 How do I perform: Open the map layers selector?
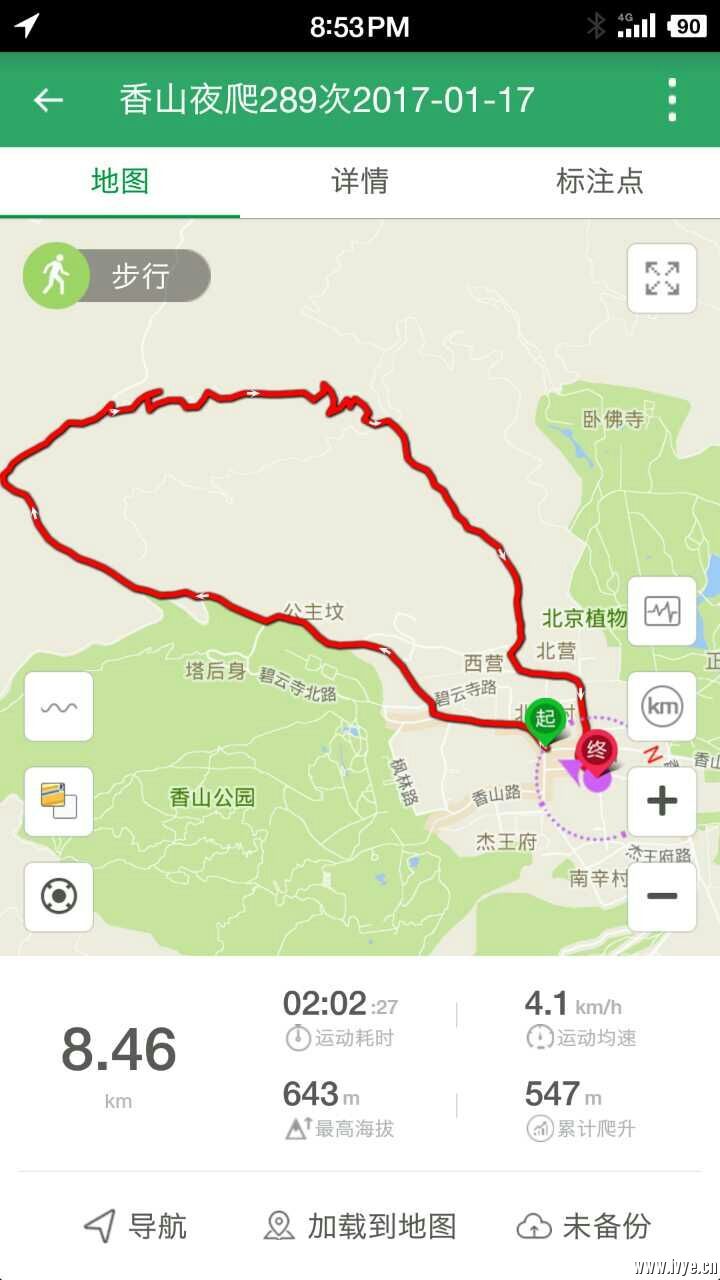pyautogui.click(x=59, y=801)
